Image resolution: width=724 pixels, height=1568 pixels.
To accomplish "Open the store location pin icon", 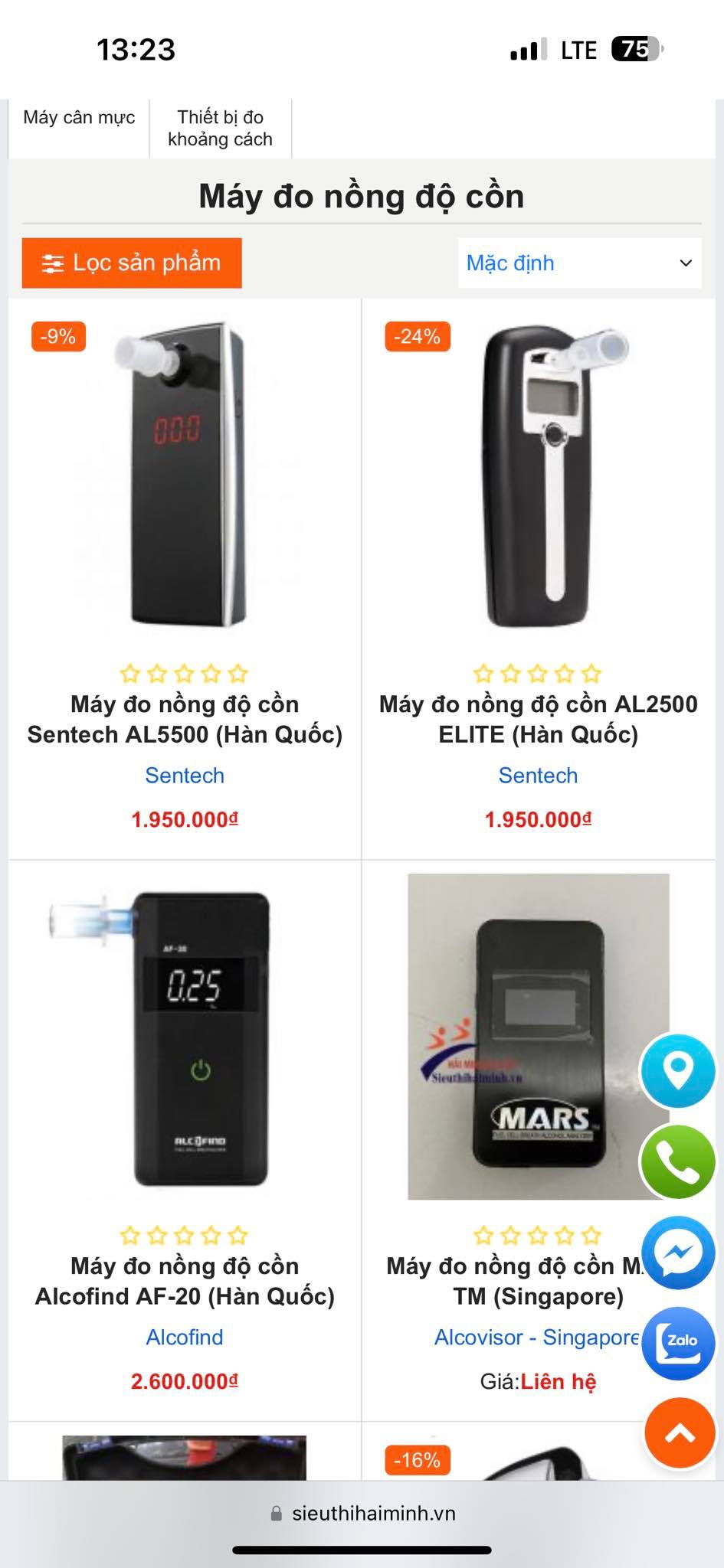I will tap(678, 1071).
